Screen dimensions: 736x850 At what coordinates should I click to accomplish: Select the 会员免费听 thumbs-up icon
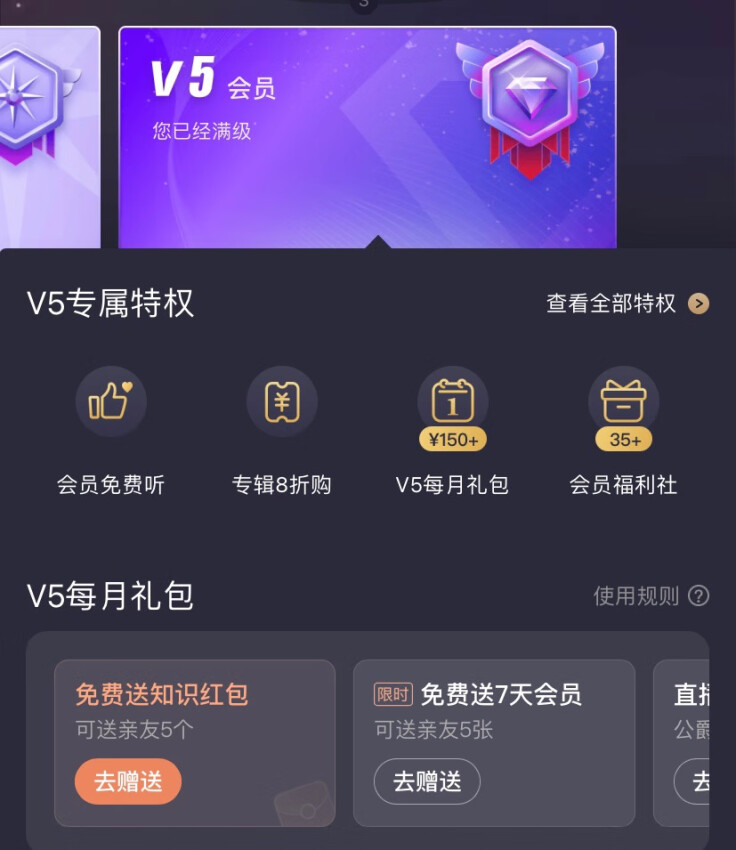111,401
